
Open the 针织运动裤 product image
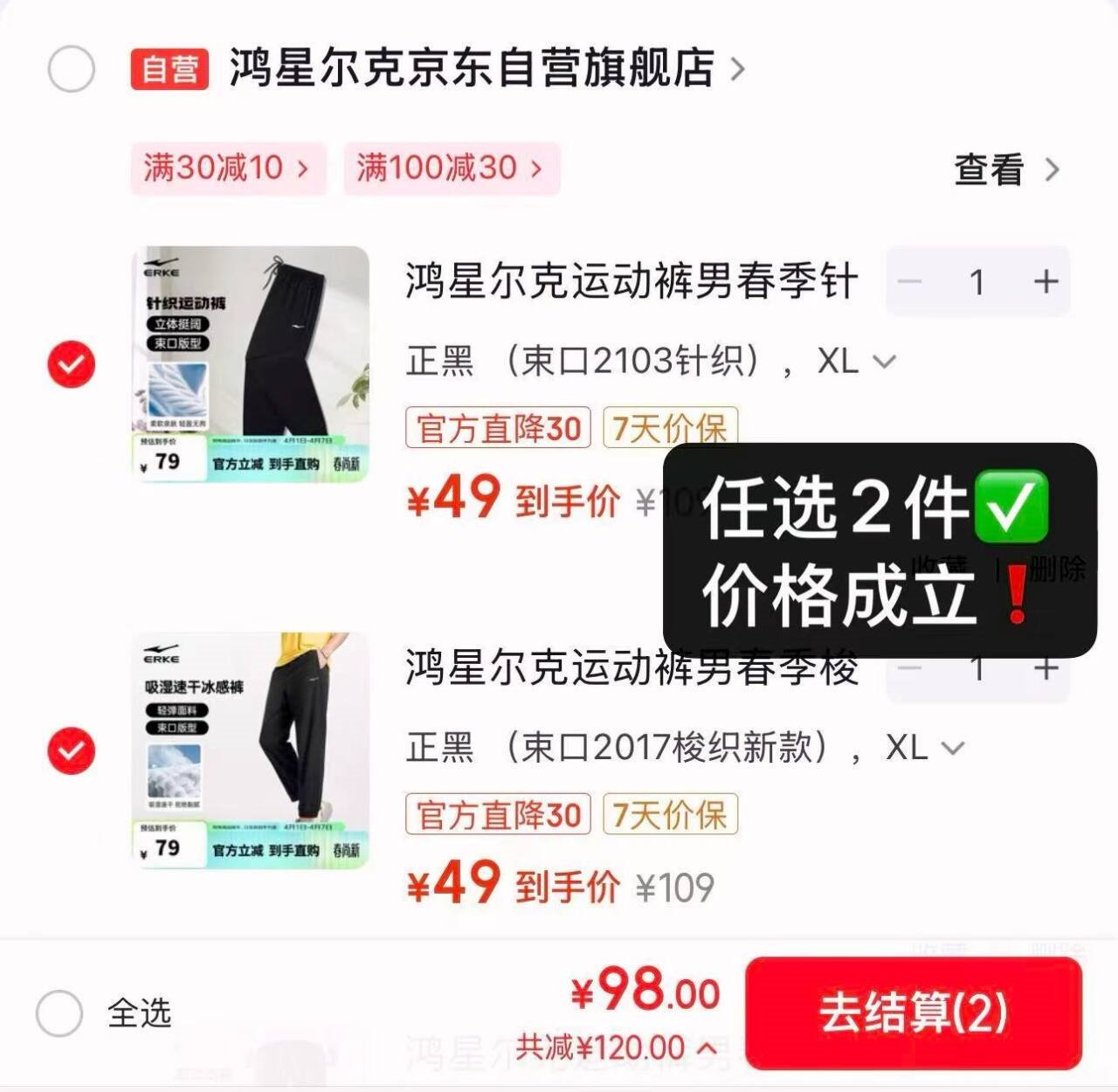point(250,363)
